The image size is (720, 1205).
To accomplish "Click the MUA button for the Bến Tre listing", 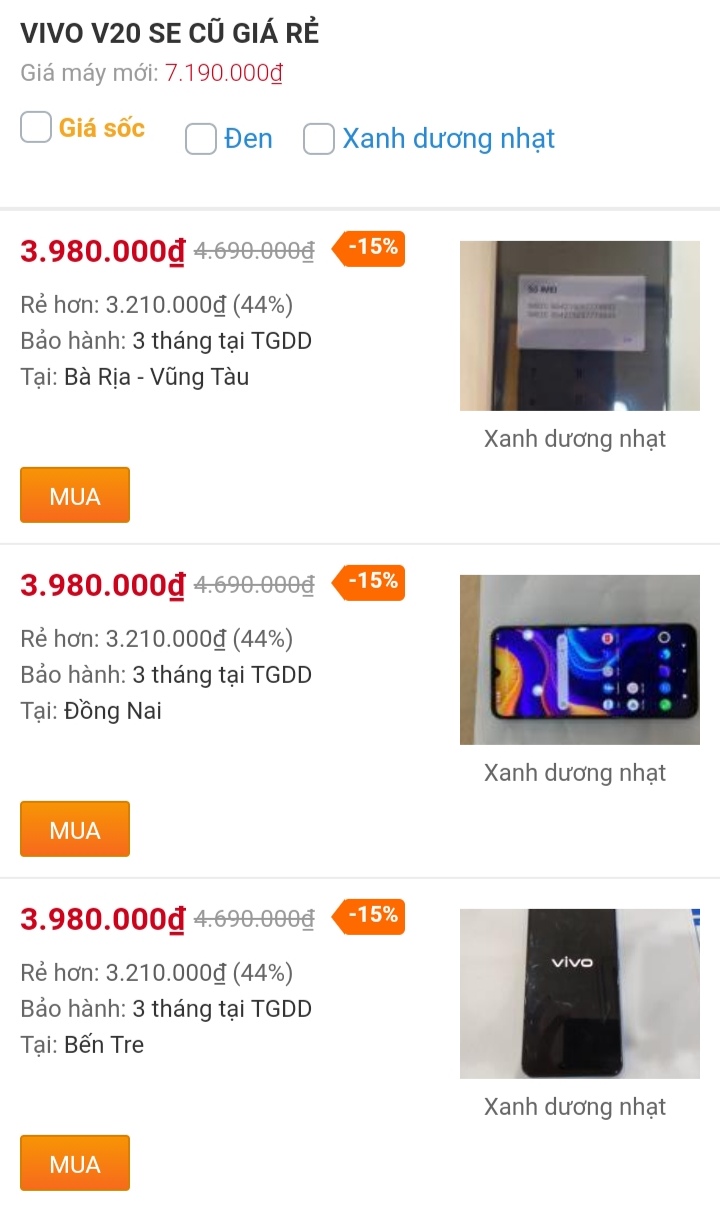I will 74,1162.
